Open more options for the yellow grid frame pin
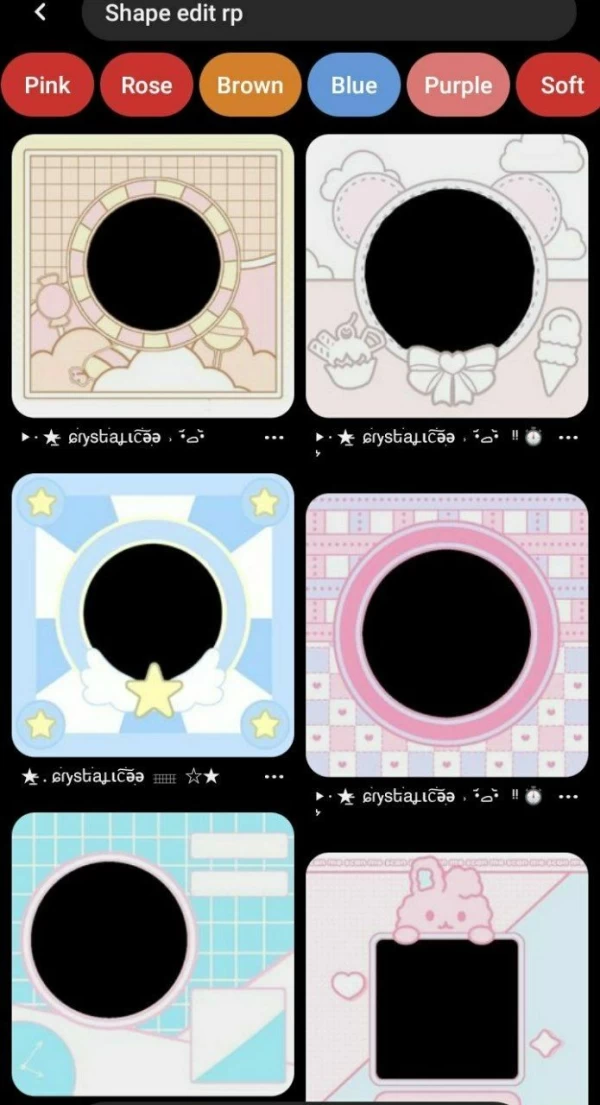600x1105 pixels. coord(273,438)
